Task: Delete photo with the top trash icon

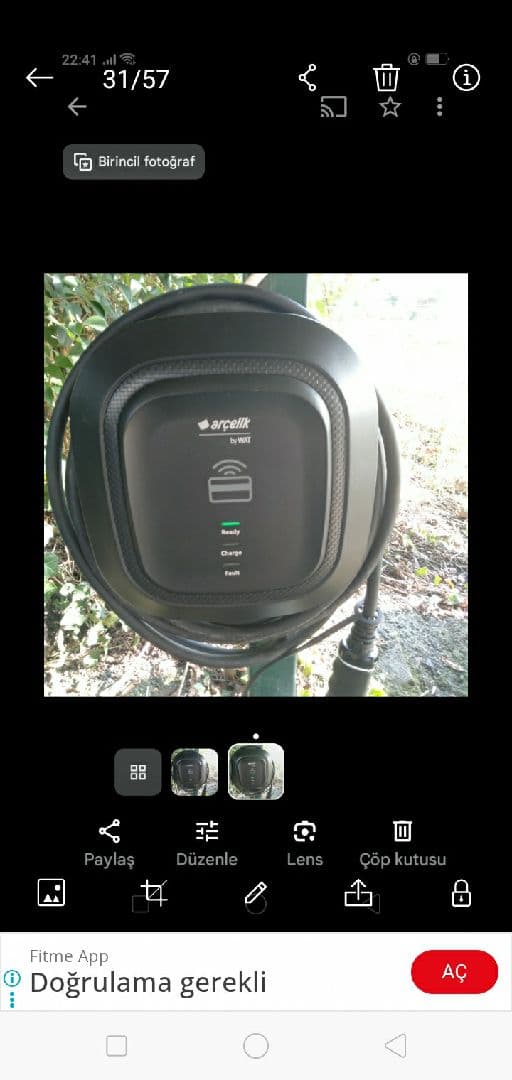Action: tap(387, 78)
